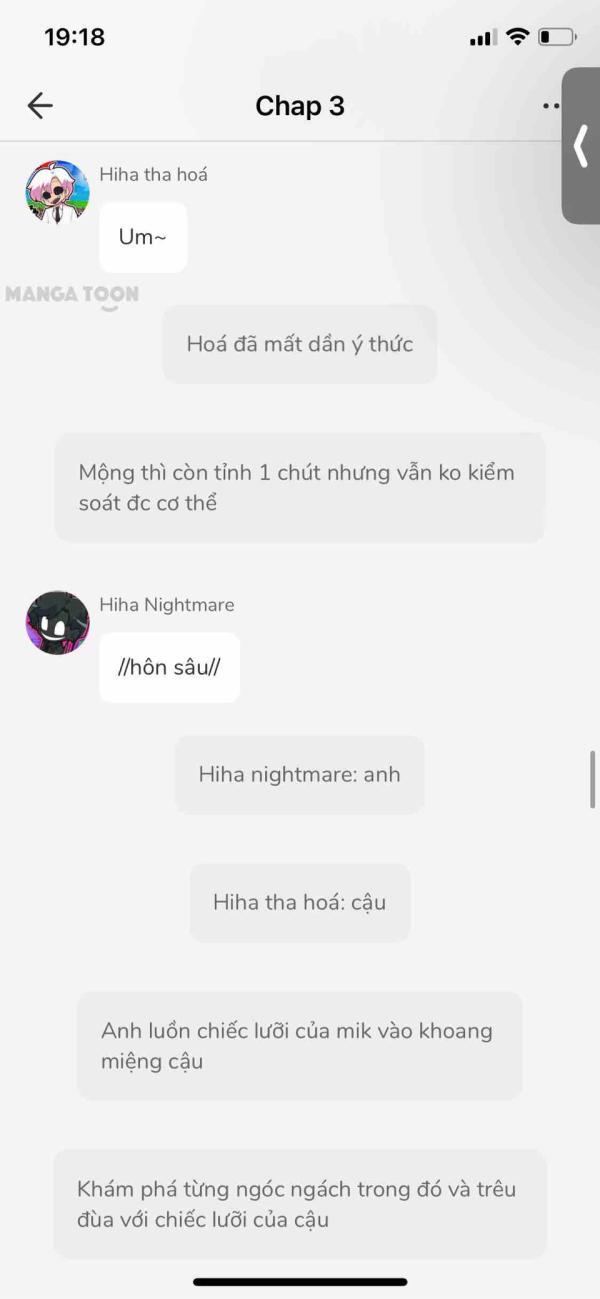Open Hiha Nightmare's avatar
The width and height of the screenshot is (600, 1299).
point(57,622)
